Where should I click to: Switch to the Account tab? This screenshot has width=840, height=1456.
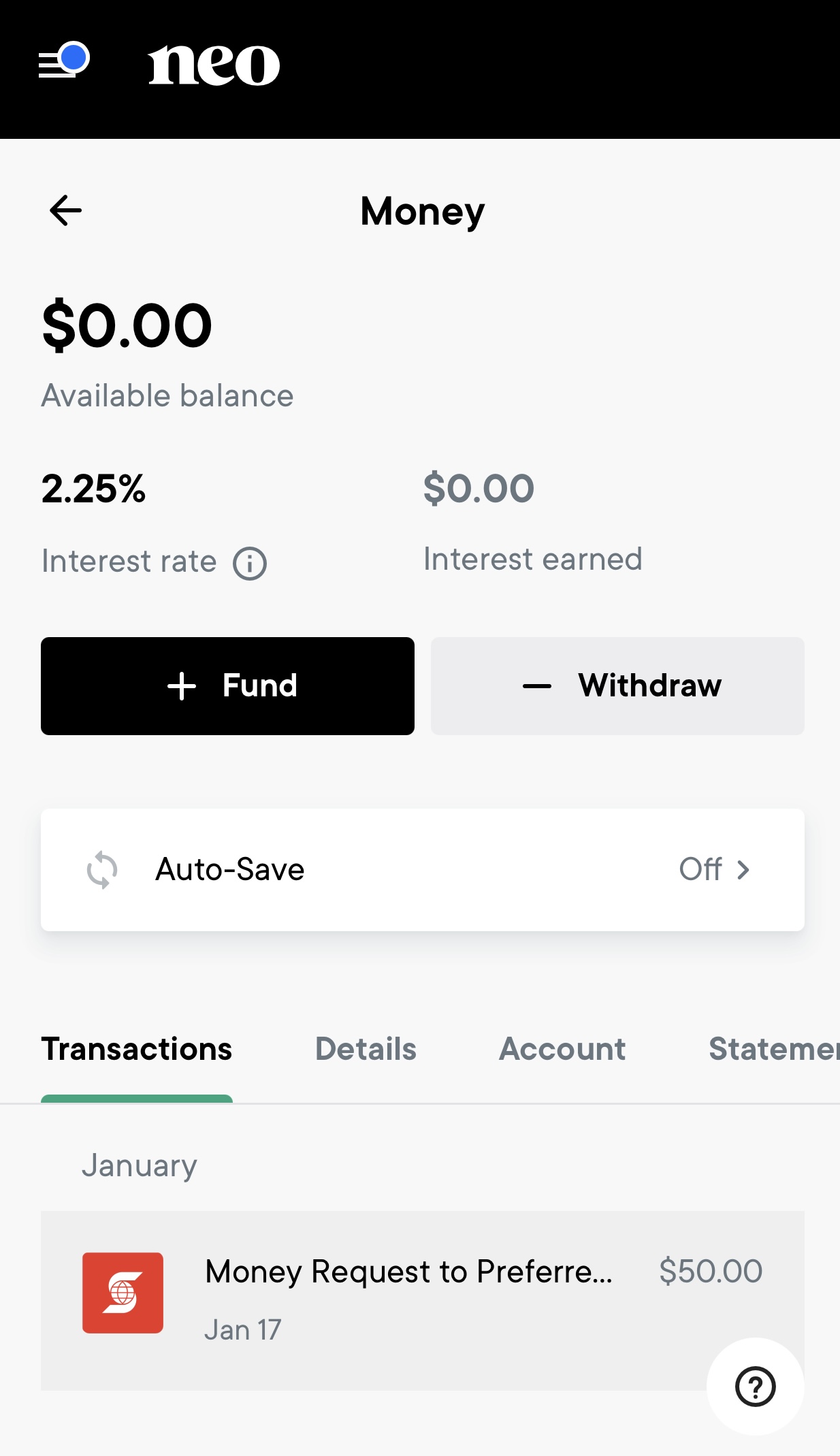(x=562, y=1050)
